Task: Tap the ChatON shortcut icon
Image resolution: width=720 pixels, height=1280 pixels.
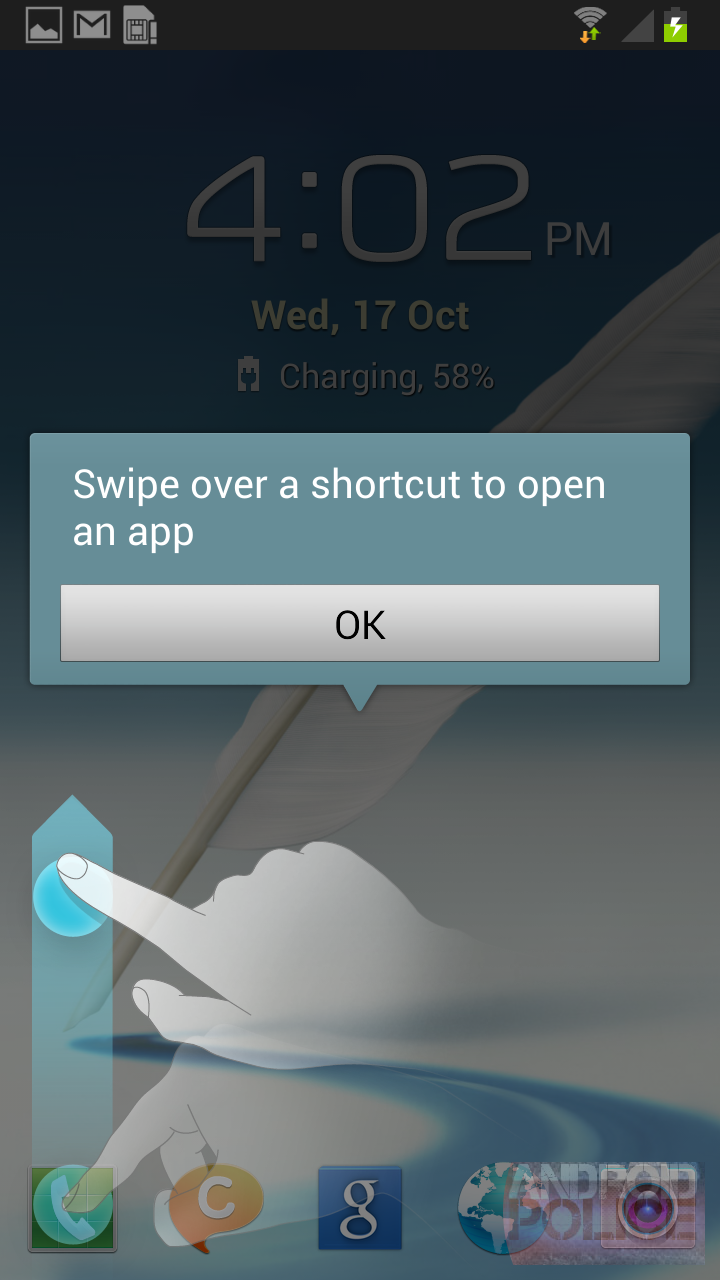Action: [214, 1208]
